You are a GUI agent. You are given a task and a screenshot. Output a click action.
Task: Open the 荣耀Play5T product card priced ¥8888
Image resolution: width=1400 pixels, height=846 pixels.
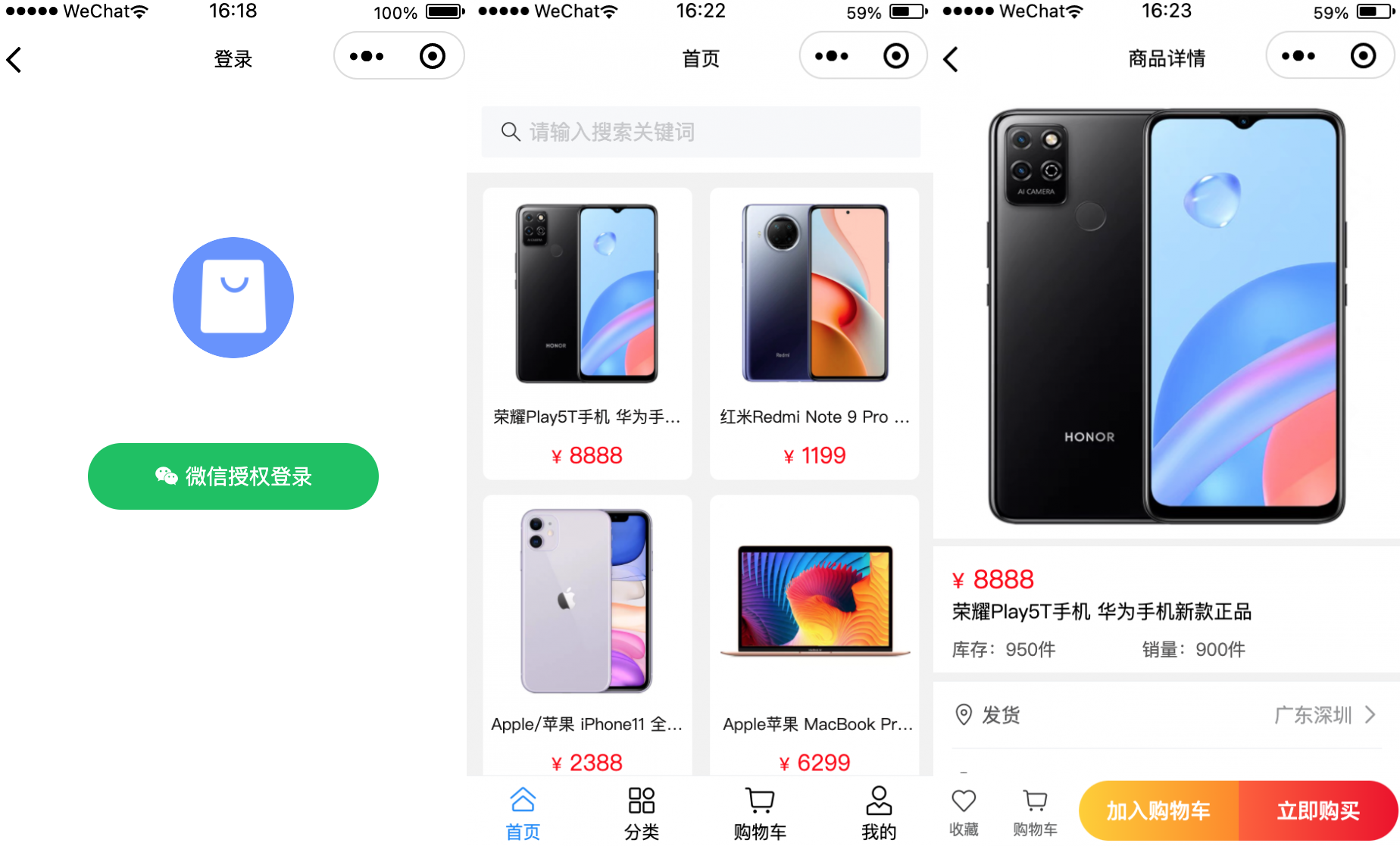[587, 333]
